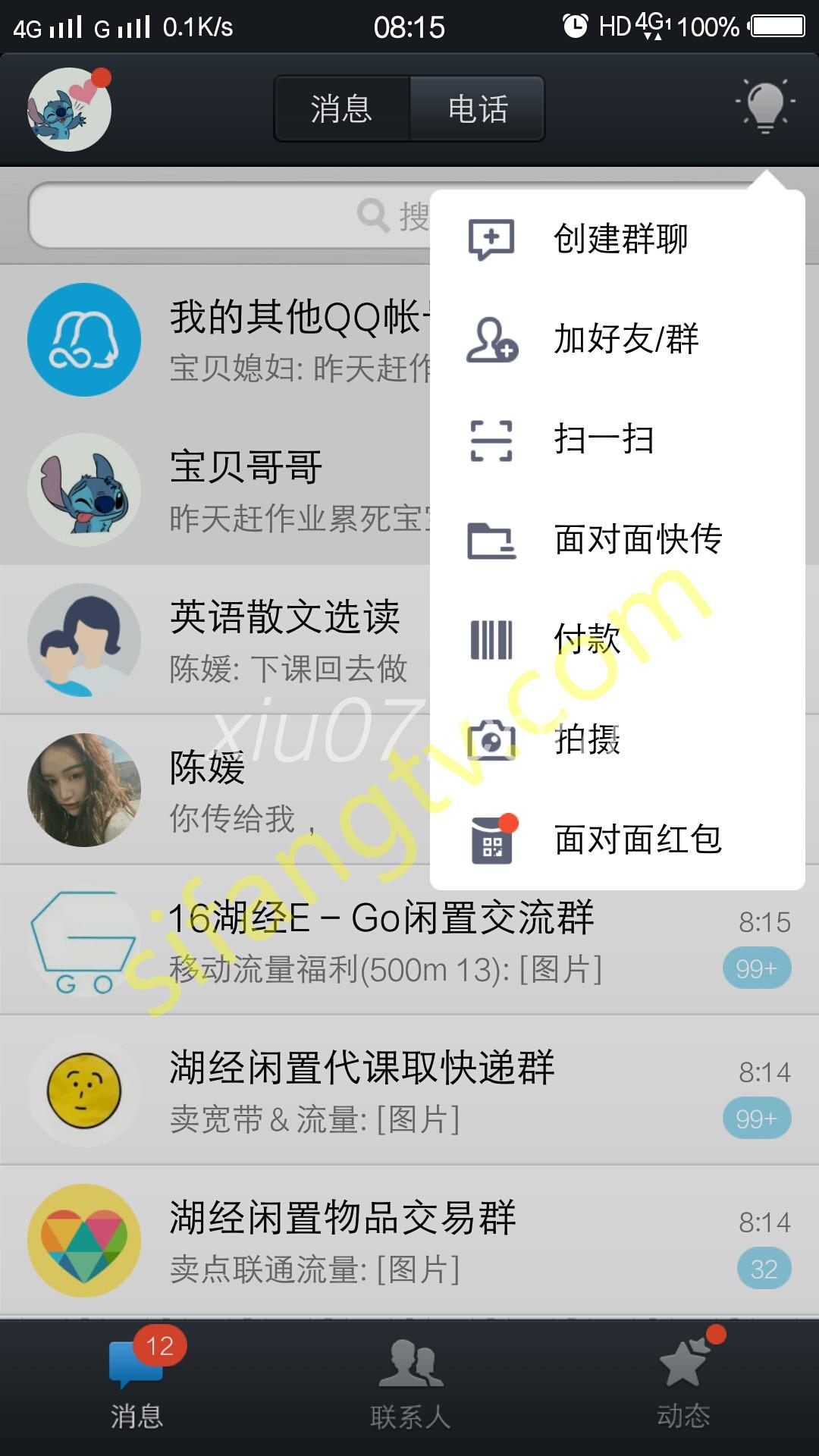Switch to the 电话 tab
This screenshot has width=819, height=1456.
click(x=477, y=109)
